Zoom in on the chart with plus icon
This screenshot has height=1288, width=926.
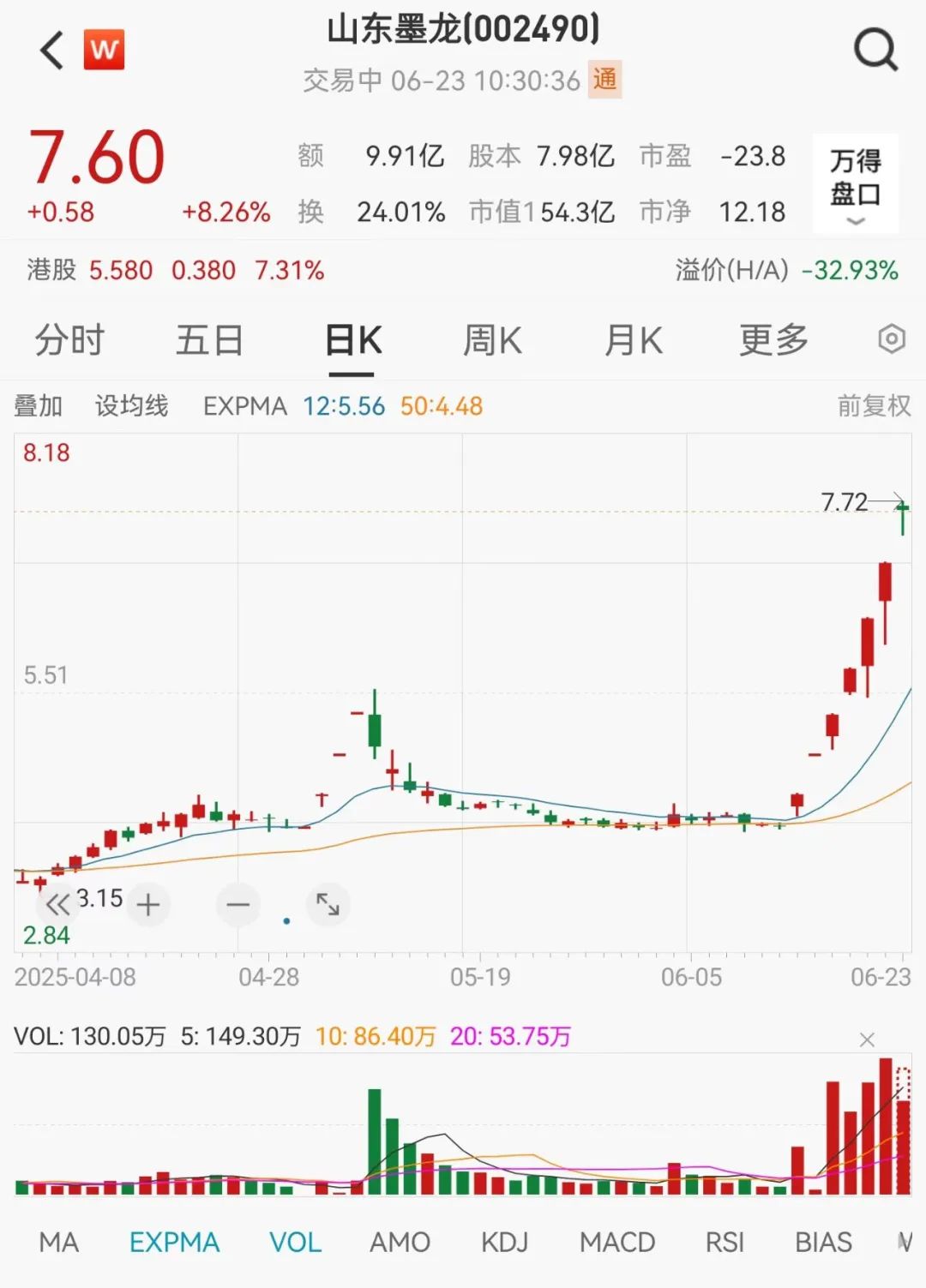(148, 904)
